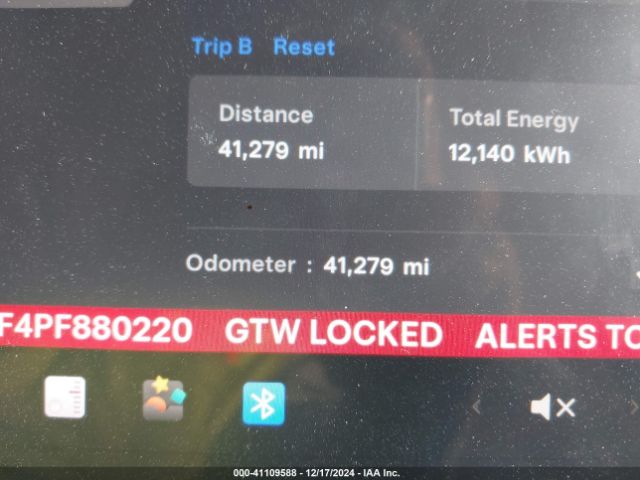640x480 pixels.
Task: Lower volume with the left chevron
Action: point(476,407)
